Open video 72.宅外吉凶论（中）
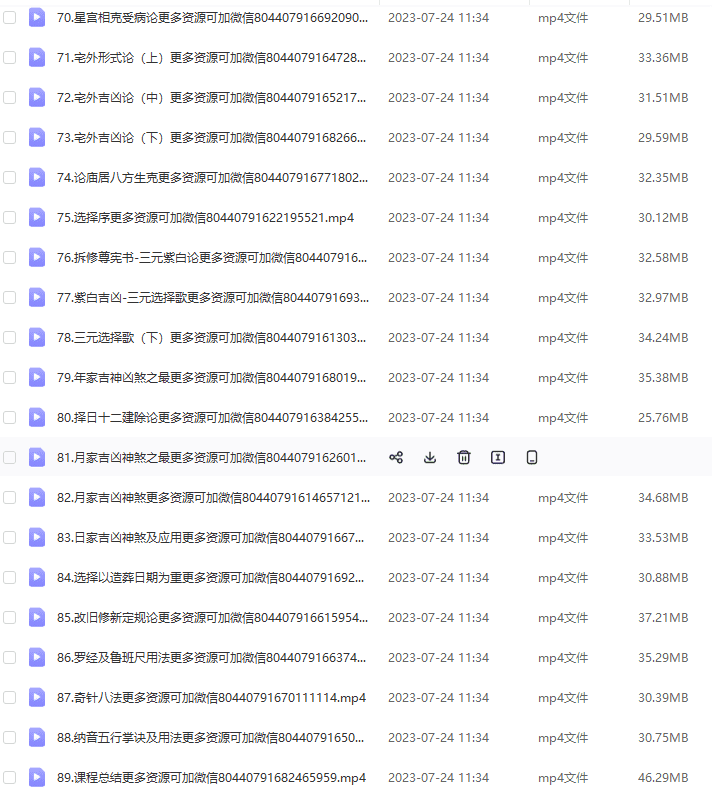The width and height of the screenshot is (712, 792). (212, 98)
